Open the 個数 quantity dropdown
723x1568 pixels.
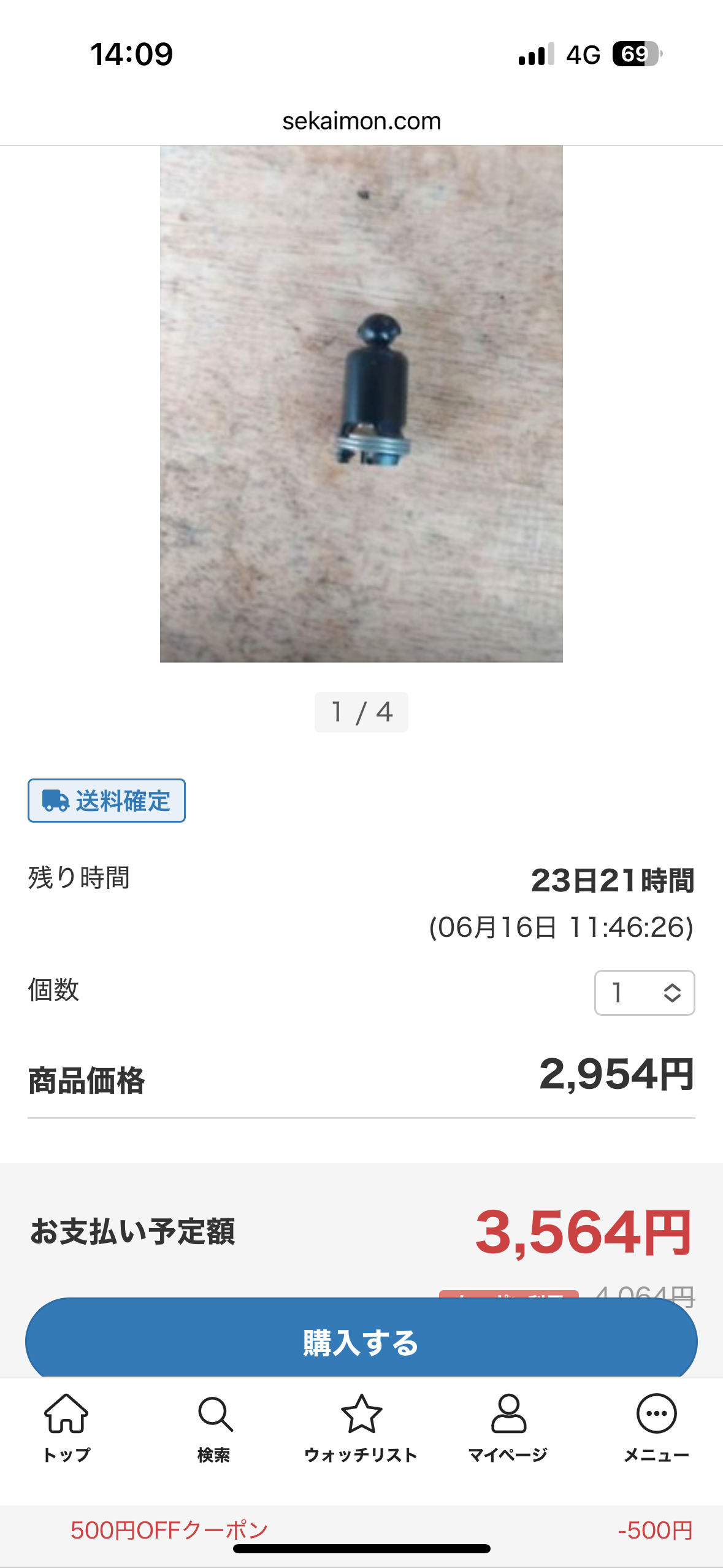coord(645,993)
